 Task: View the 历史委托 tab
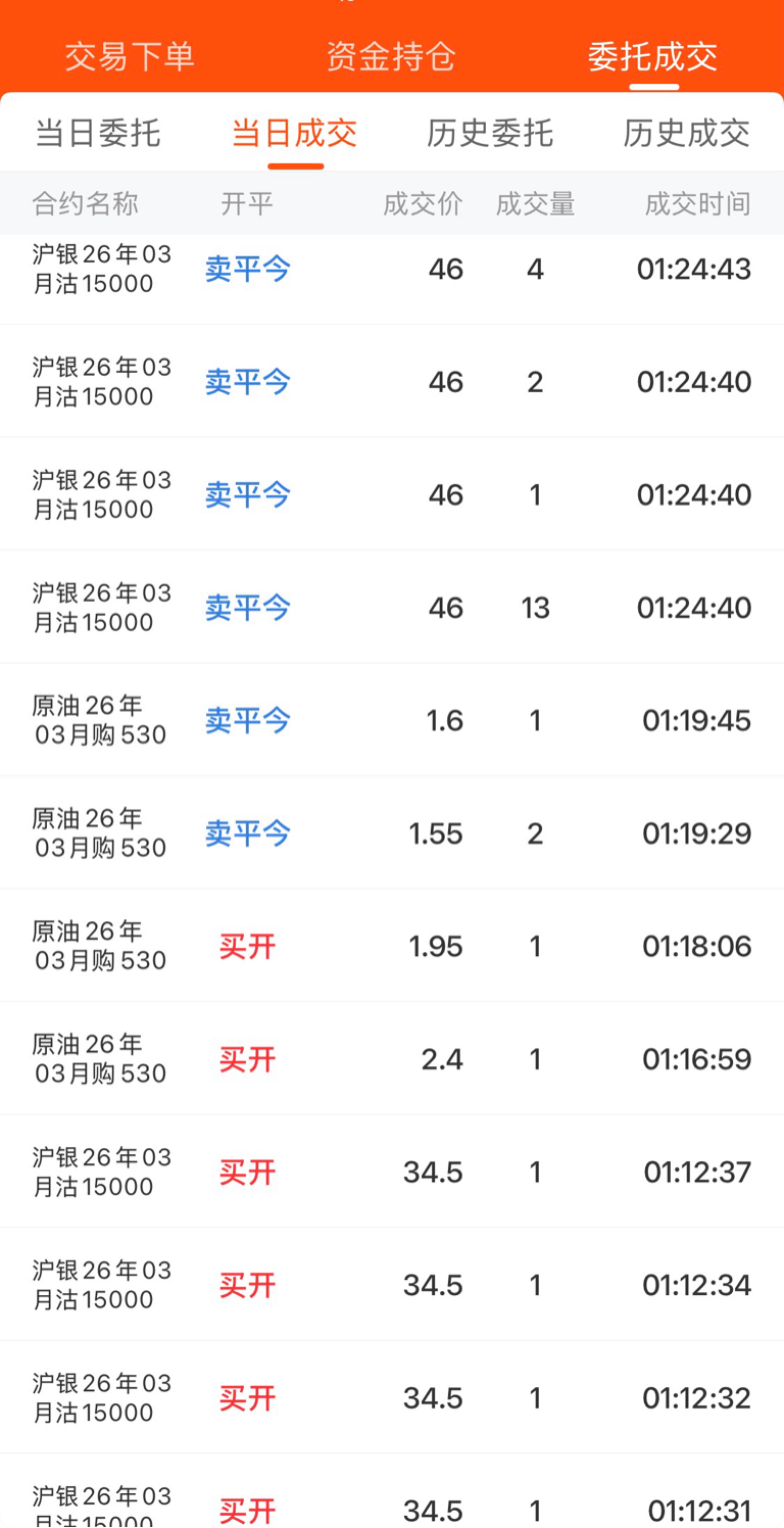click(x=490, y=133)
